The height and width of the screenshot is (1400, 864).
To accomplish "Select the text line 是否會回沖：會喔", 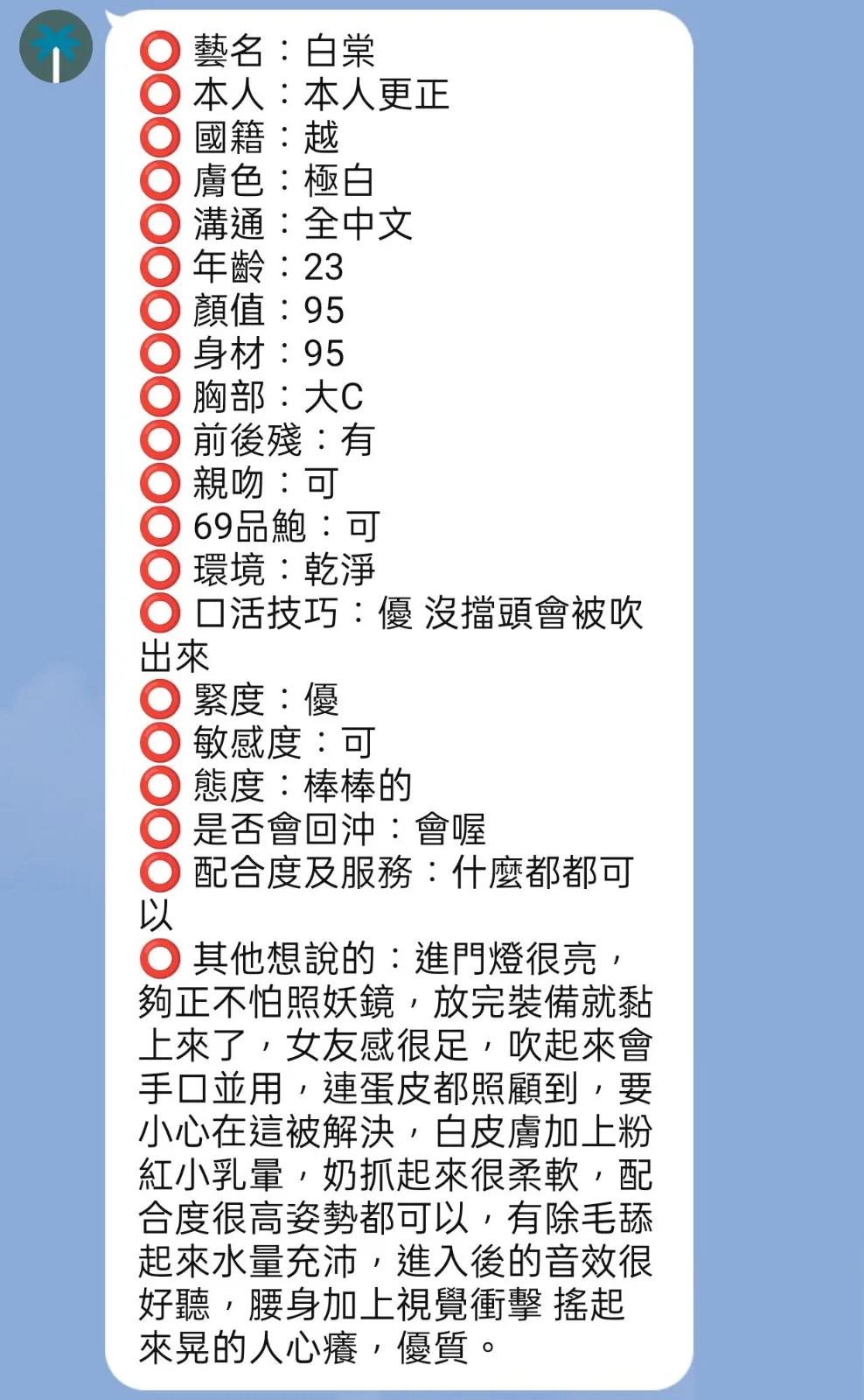I will pyautogui.click(x=341, y=828).
